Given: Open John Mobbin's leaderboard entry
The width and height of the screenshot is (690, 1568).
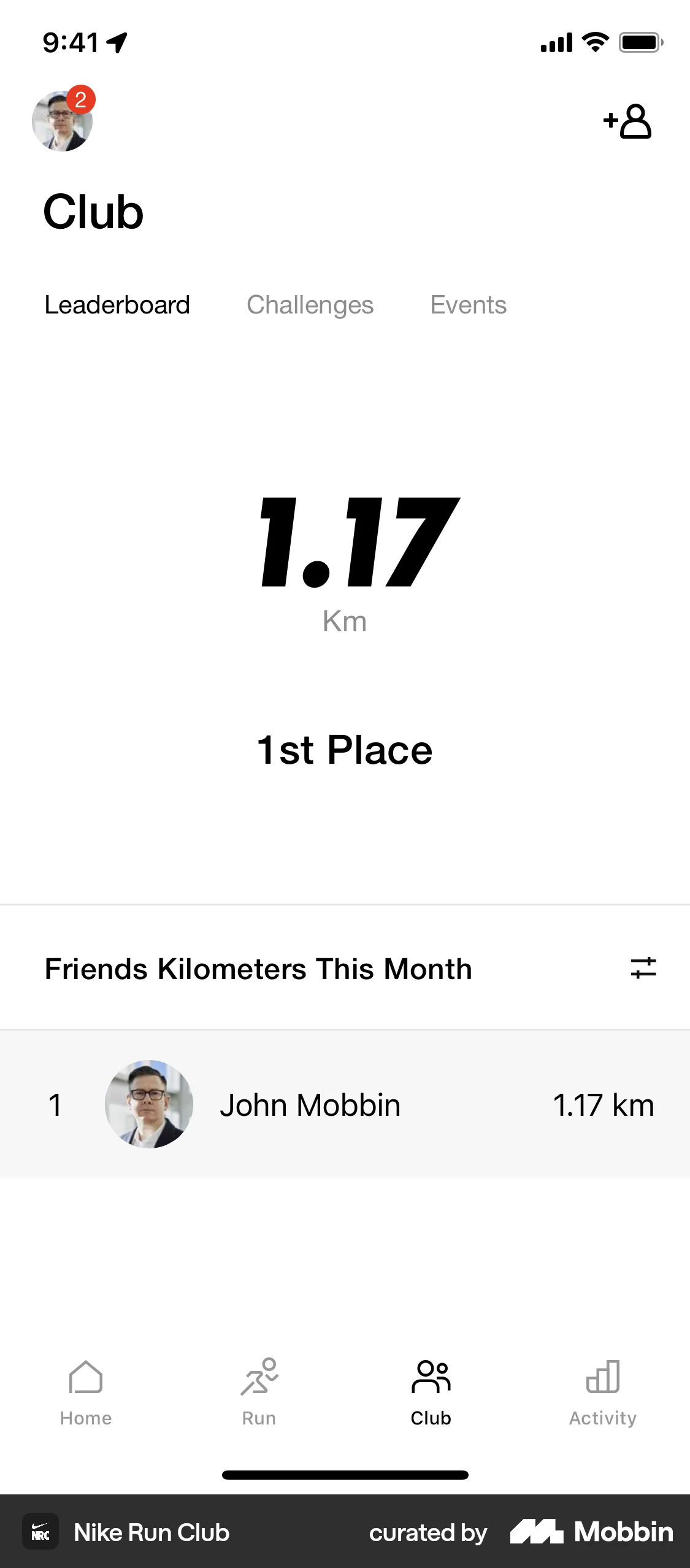Looking at the screenshot, I should coord(345,1103).
